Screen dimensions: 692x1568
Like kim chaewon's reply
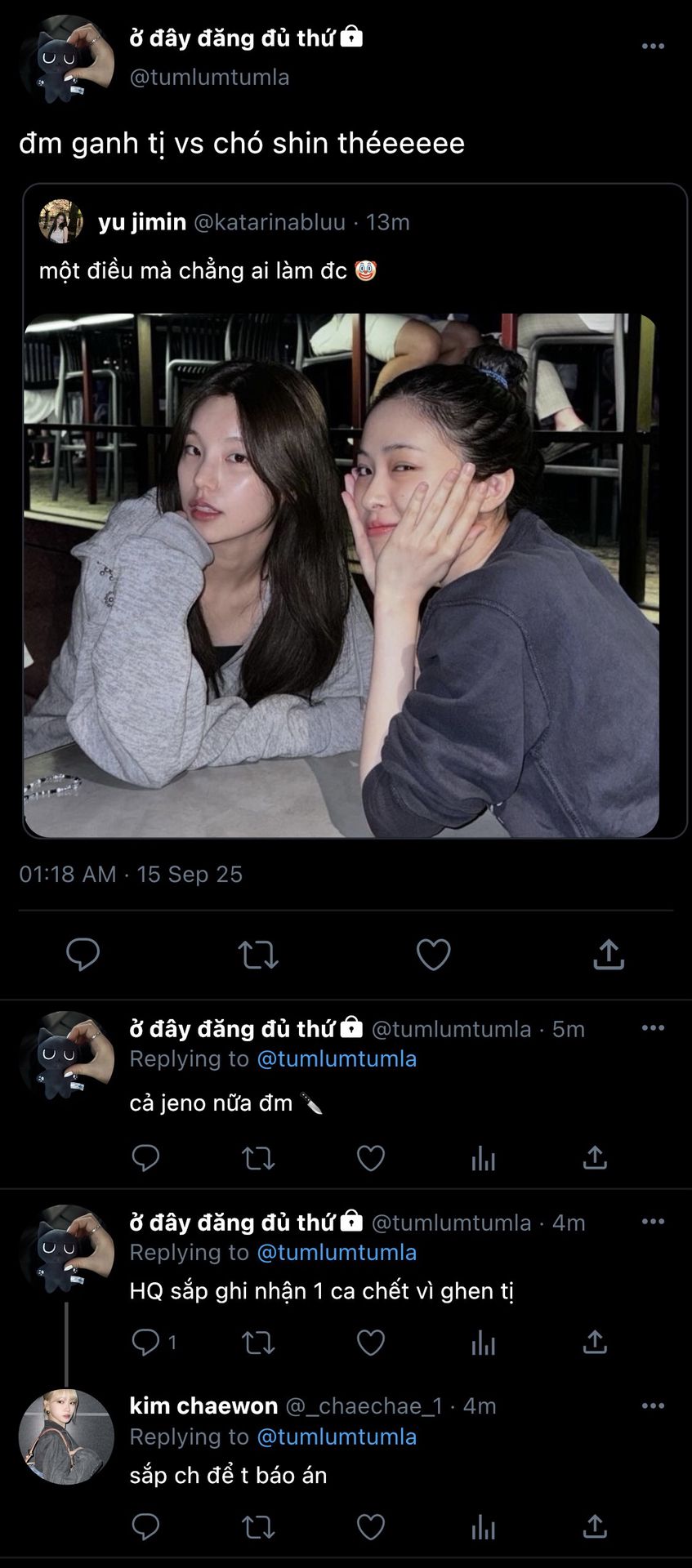[371, 1526]
